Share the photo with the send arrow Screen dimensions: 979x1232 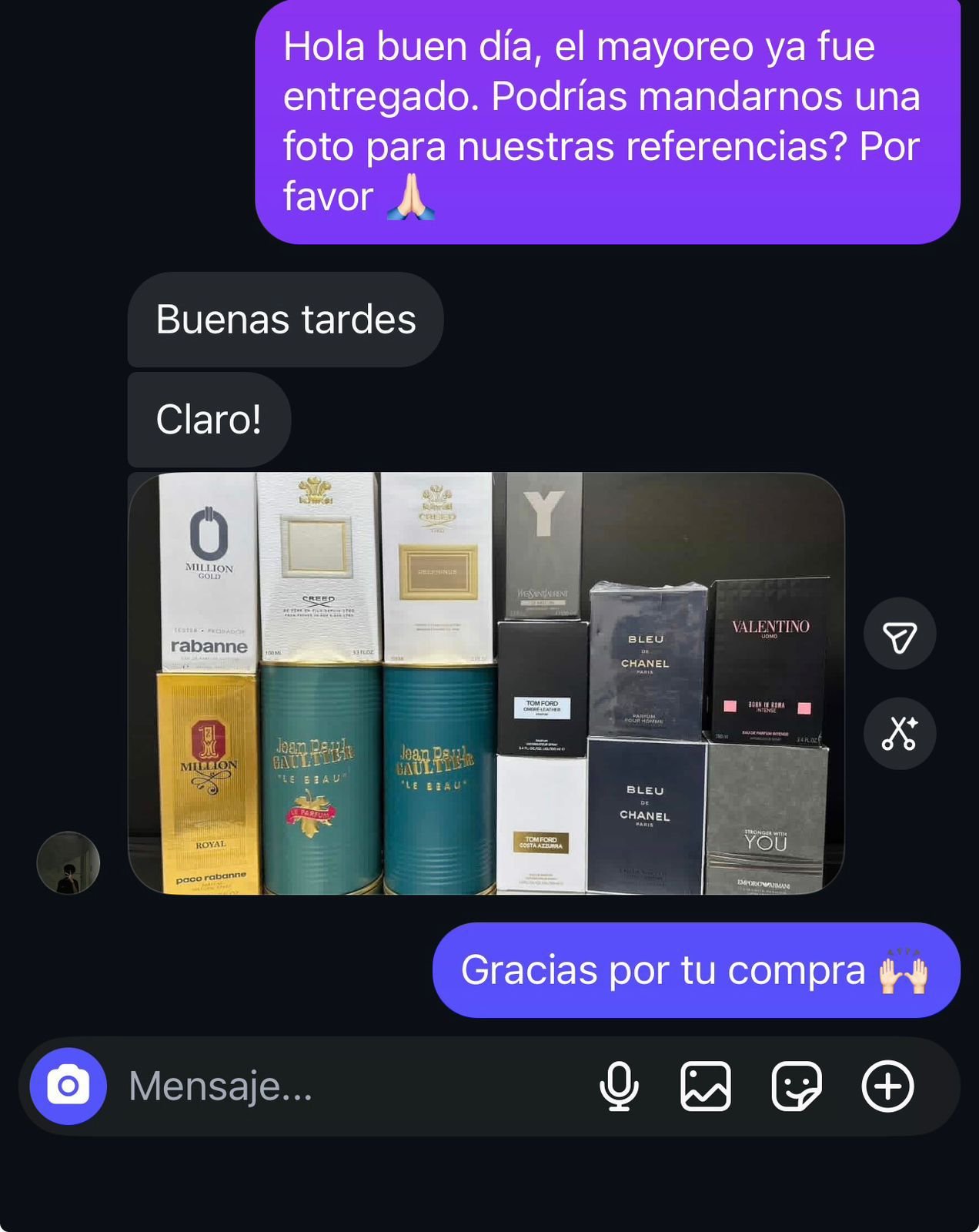point(899,634)
